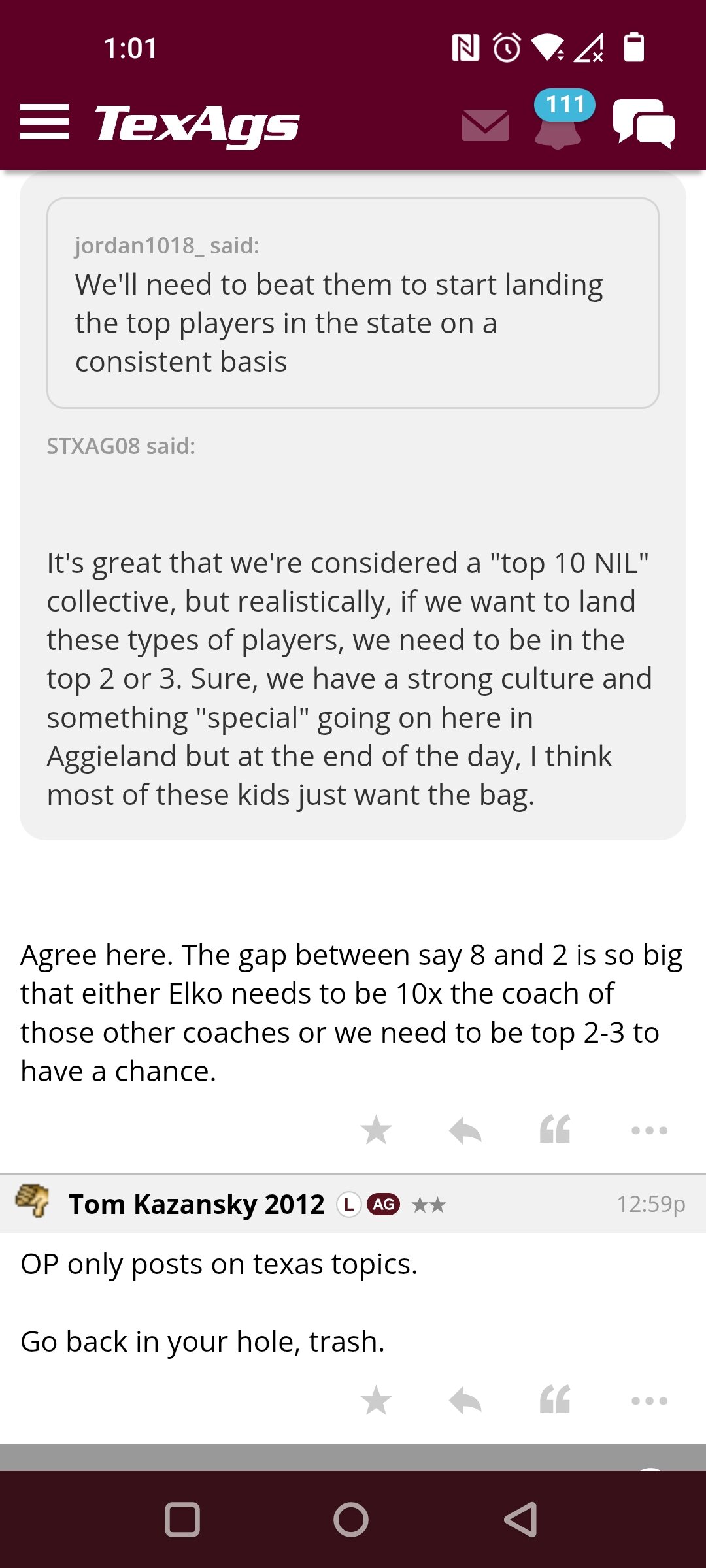This screenshot has width=706, height=1568.
Task: Open the notifications bell showing 111
Action: coord(560,120)
